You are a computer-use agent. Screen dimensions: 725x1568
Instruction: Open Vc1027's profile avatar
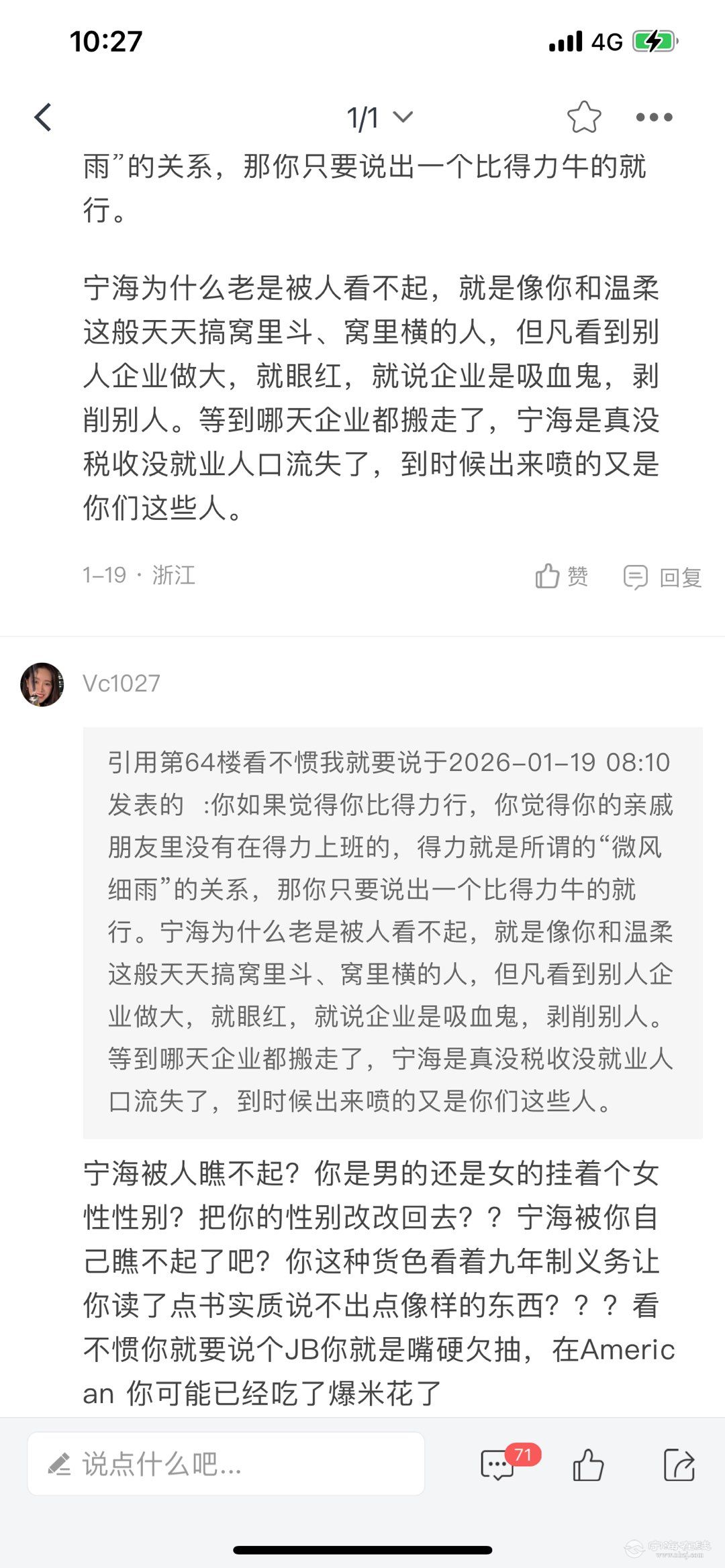(42, 684)
